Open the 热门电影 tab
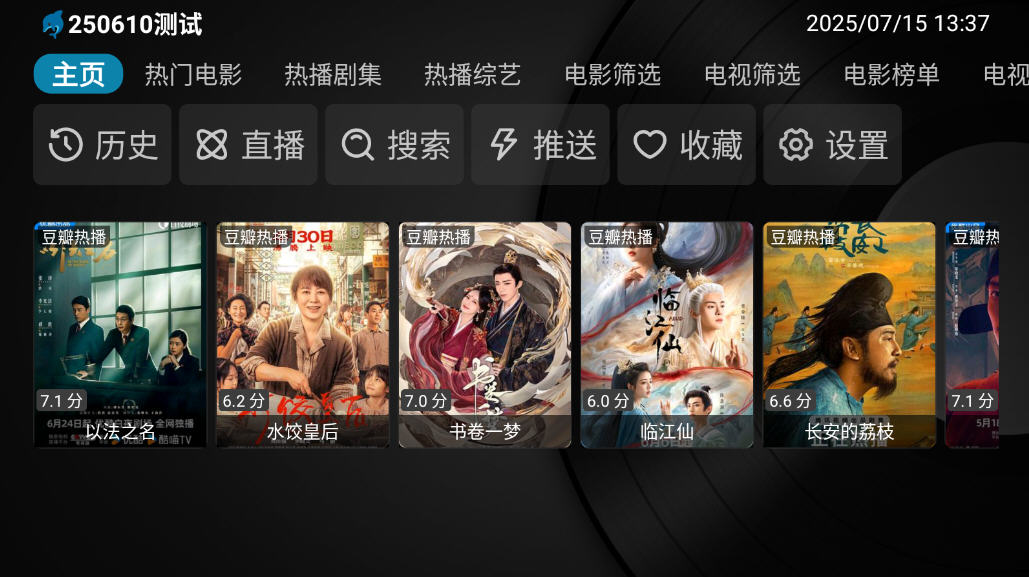The height and width of the screenshot is (577, 1029). pos(193,74)
